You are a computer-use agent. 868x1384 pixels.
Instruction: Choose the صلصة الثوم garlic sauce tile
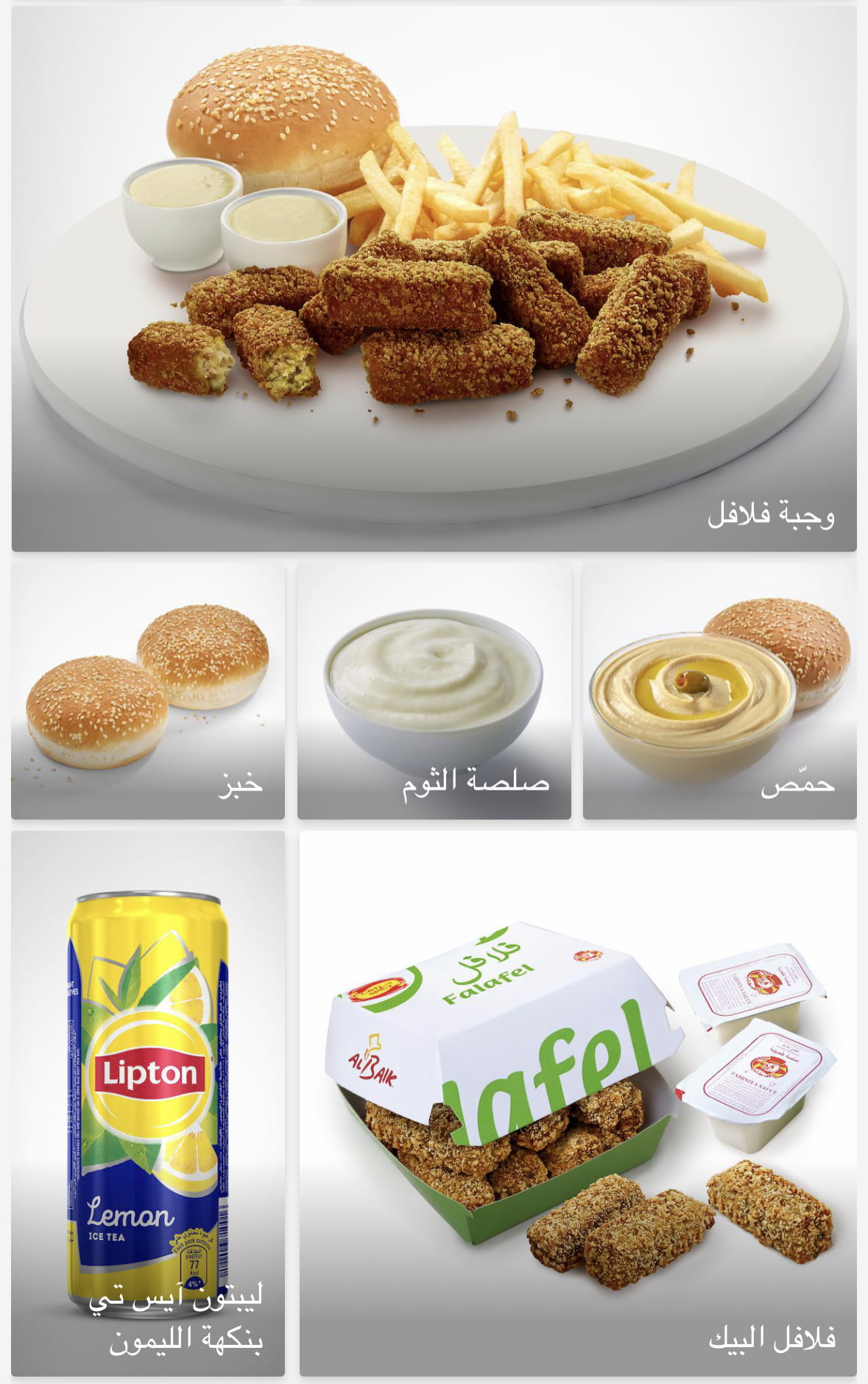click(x=434, y=691)
